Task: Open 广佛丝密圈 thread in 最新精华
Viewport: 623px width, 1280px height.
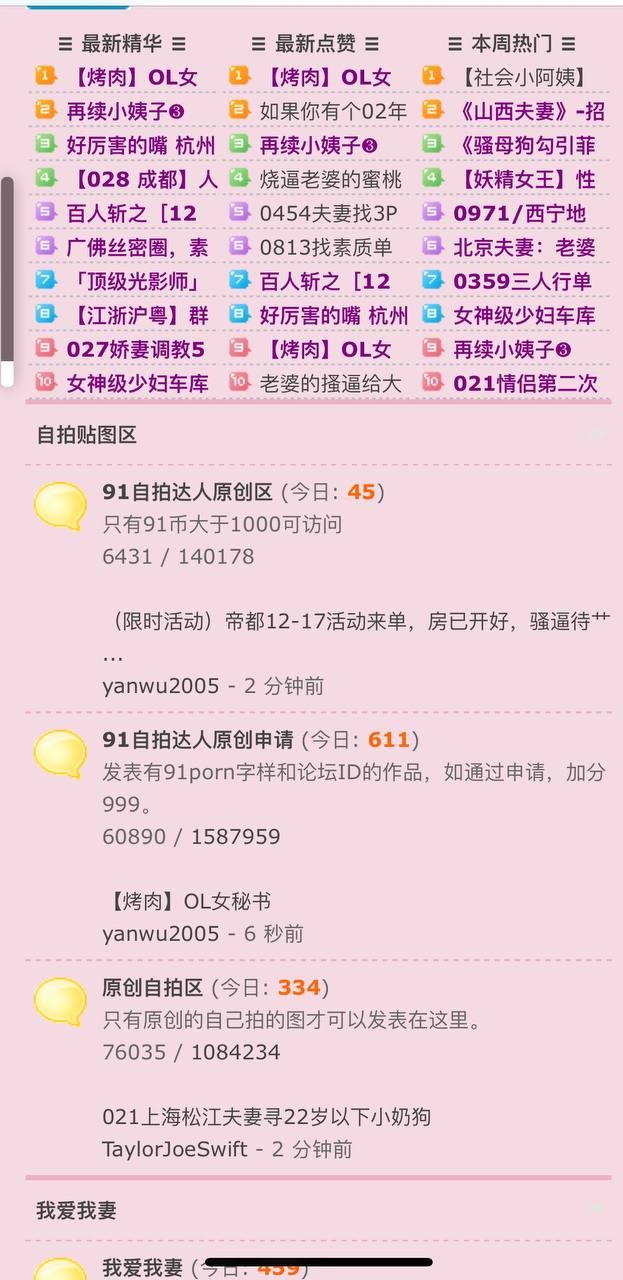Action: click(x=137, y=247)
